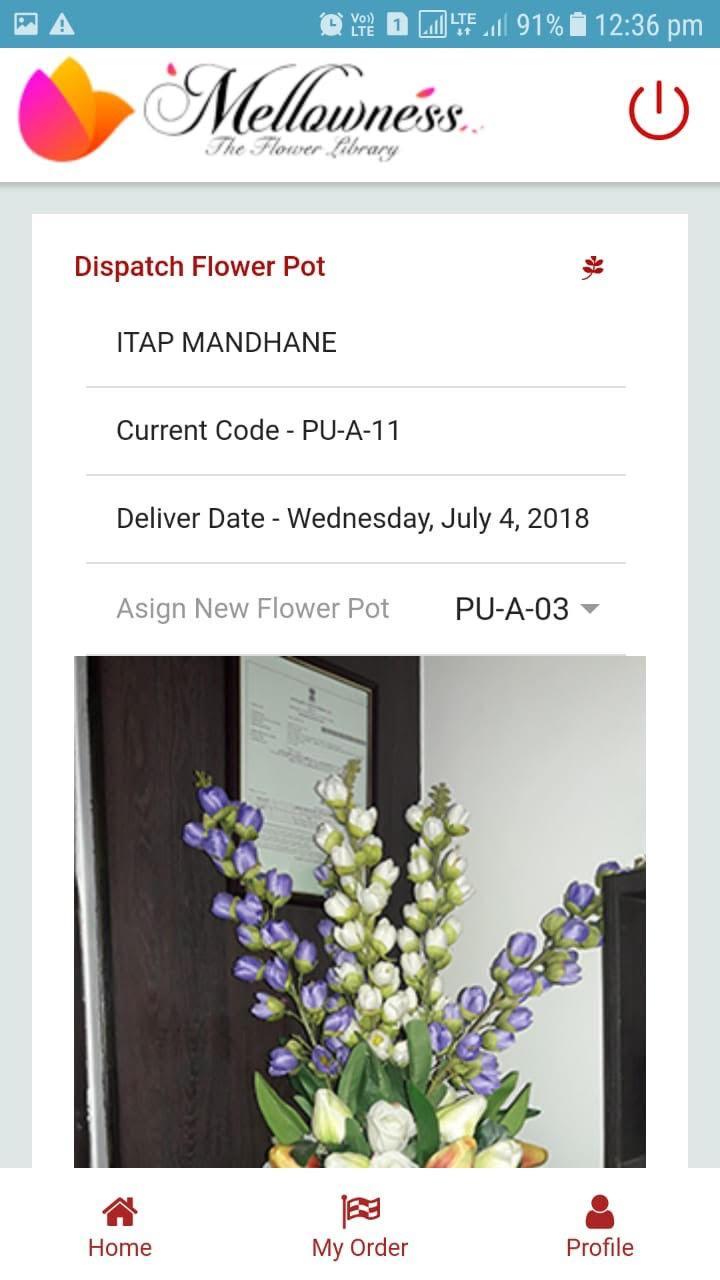Switch to the My Order tab
The height and width of the screenshot is (1280, 720).
(x=360, y=1228)
